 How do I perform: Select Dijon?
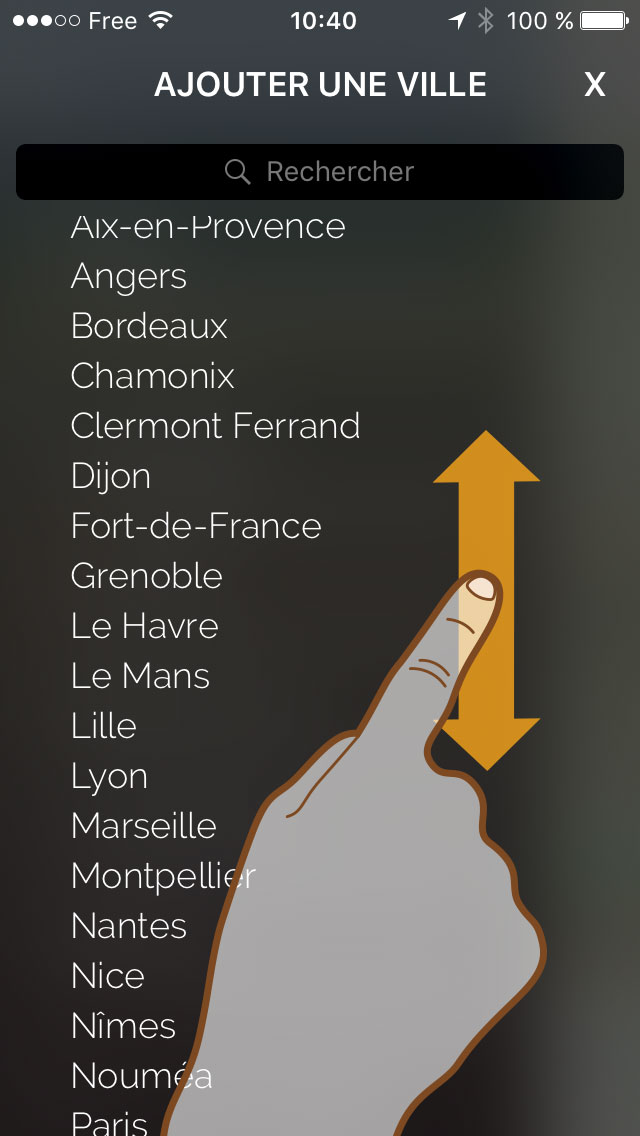click(x=111, y=477)
